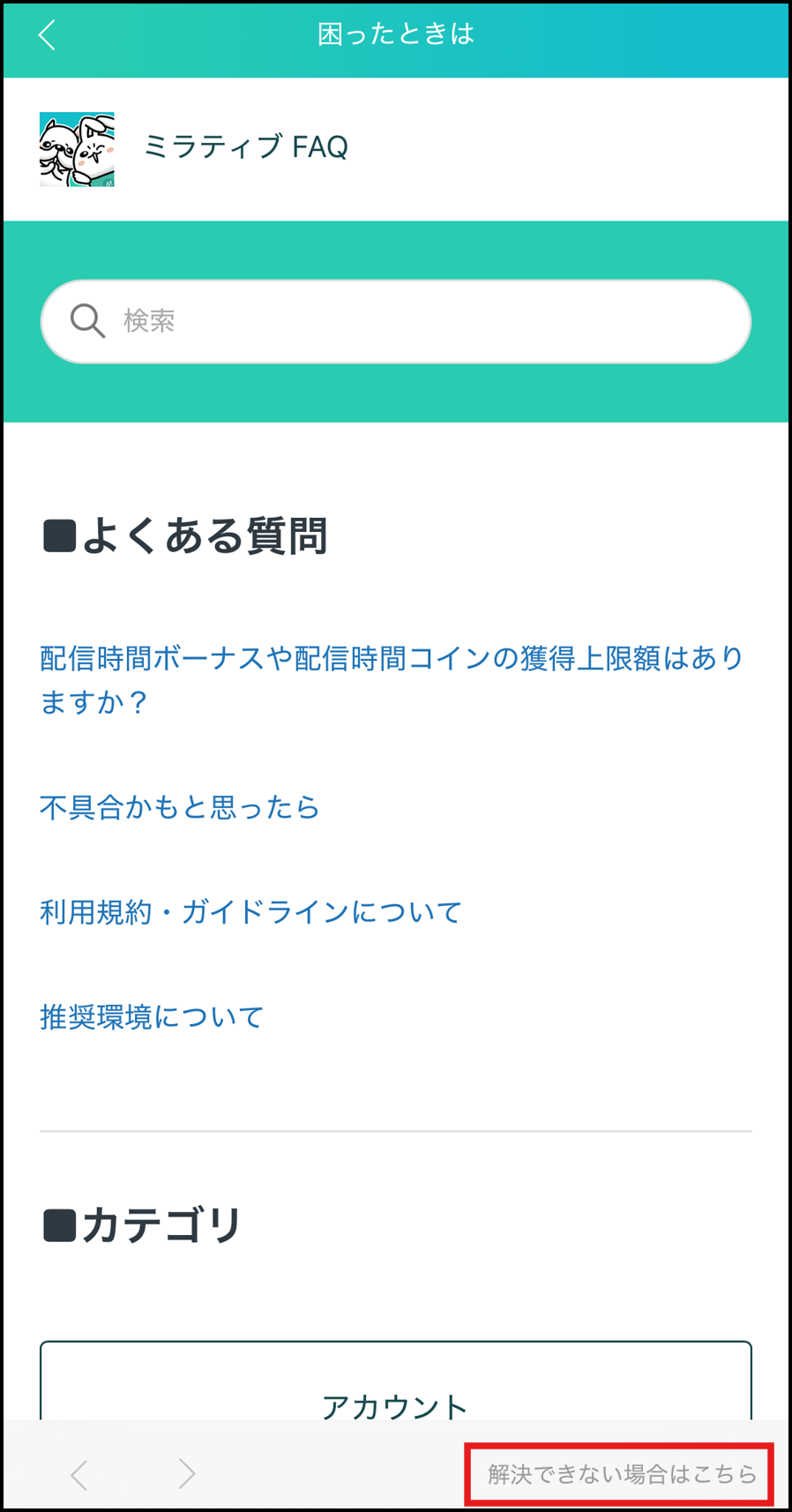Open 利用規約・ガイドラインについて link
This screenshot has width=792, height=1512.
coord(250,911)
